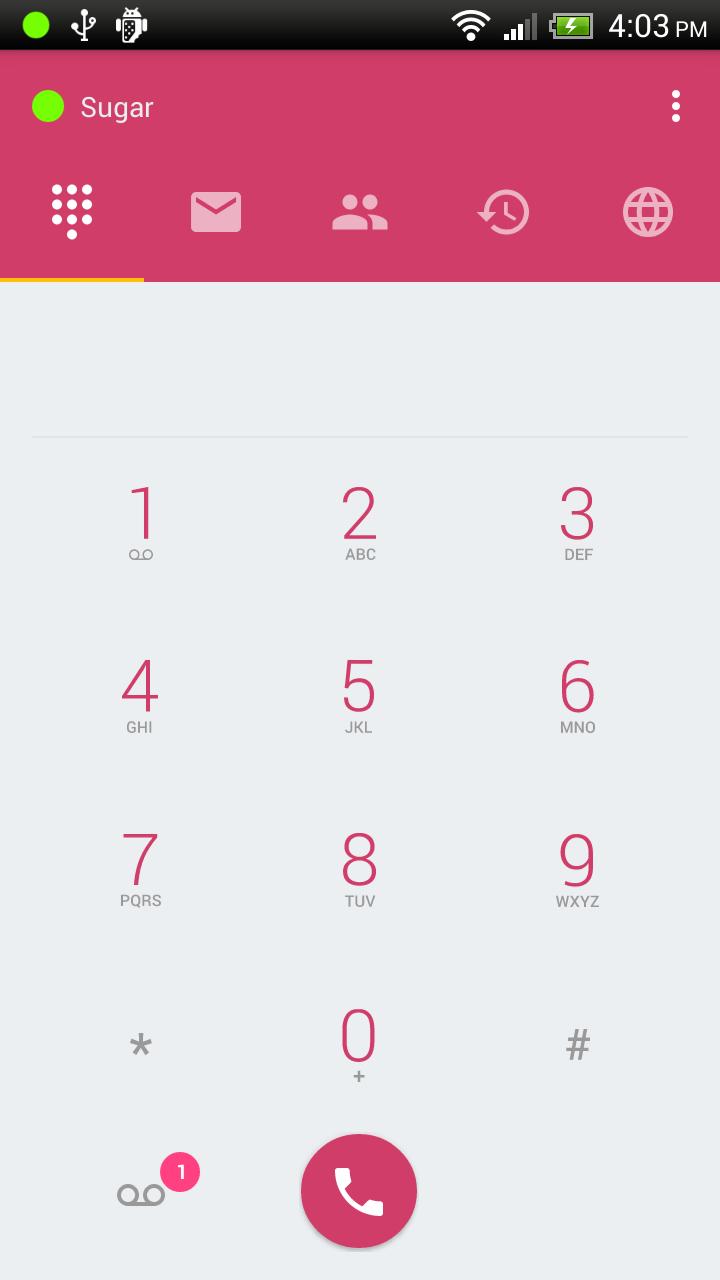This screenshot has height=1280, width=720.
Task: Enter digit 2 on the keypad
Action: (x=360, y=522)
